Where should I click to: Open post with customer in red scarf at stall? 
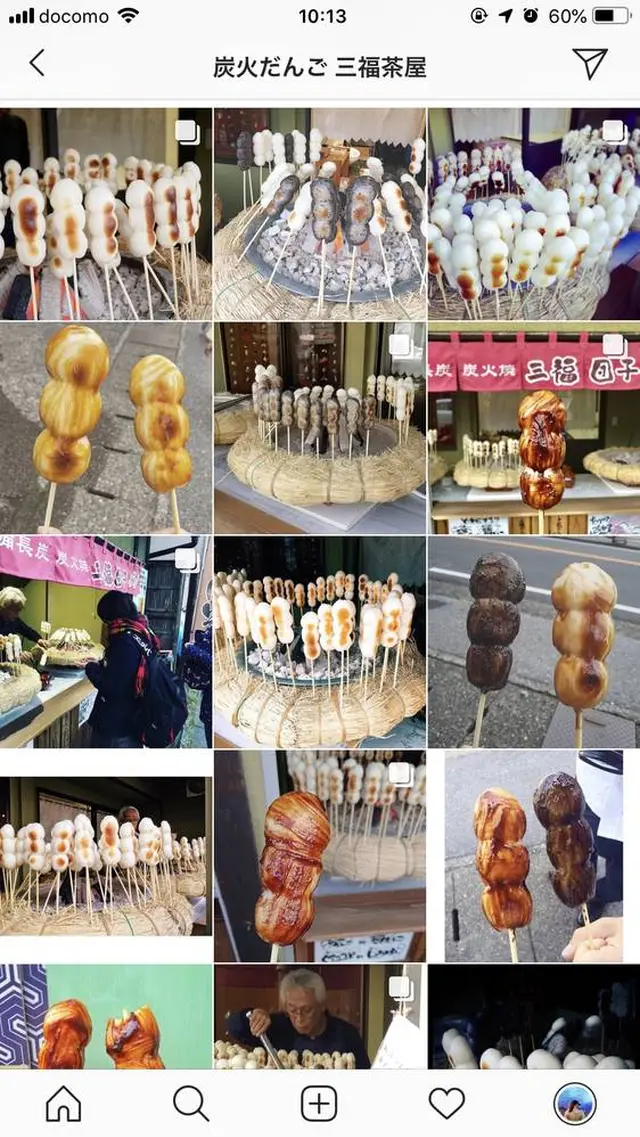[x=106, y=642]
